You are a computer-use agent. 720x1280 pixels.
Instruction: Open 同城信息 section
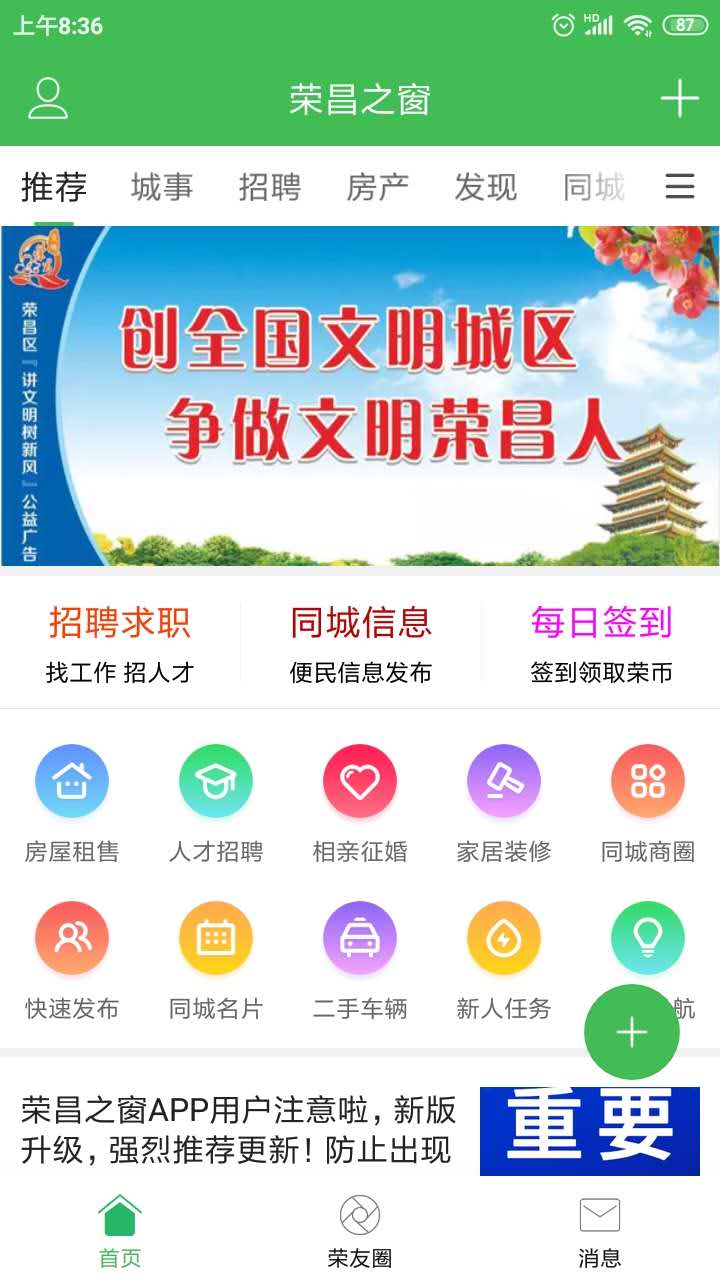pyautogui.click(x=360, y=643)
